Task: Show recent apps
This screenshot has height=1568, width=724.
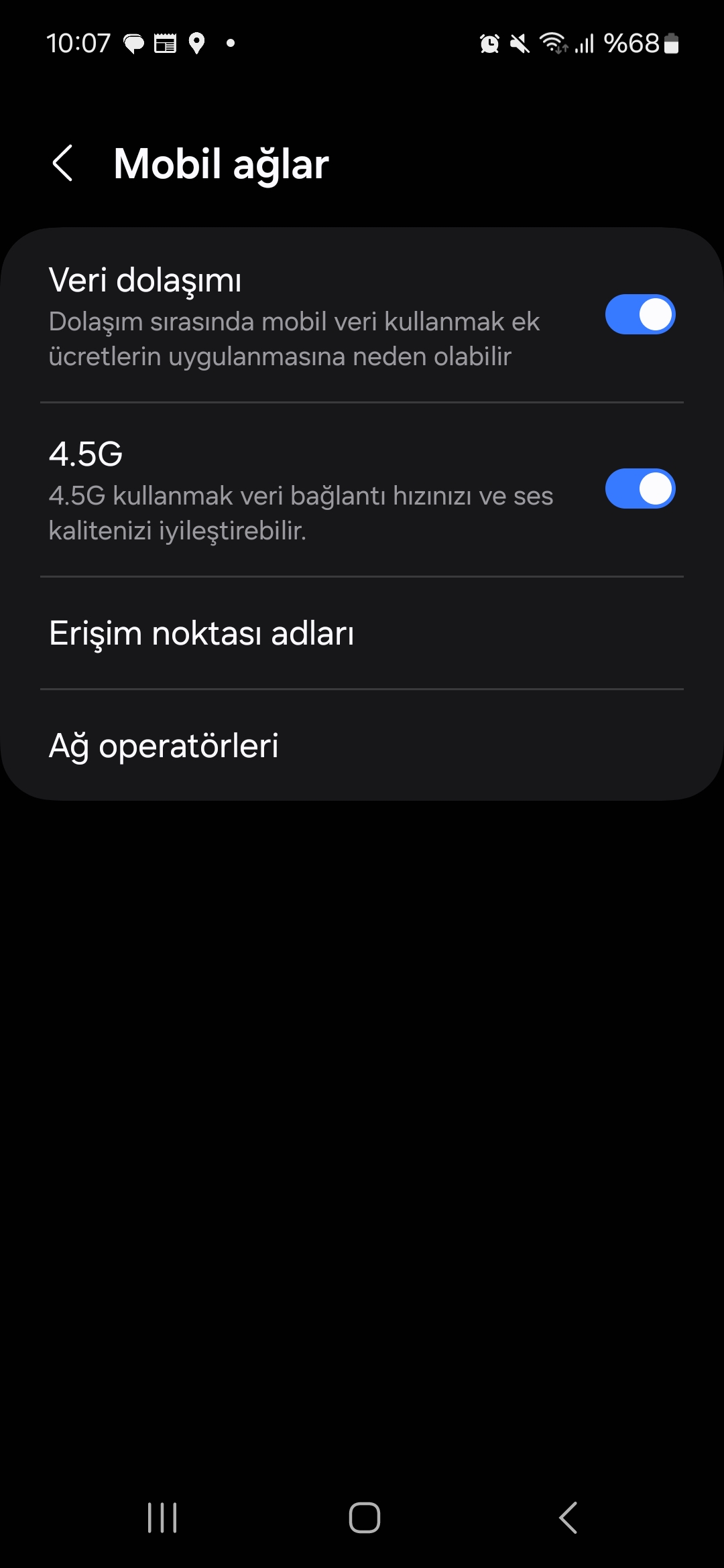Action: click(x=162, y=1517)
